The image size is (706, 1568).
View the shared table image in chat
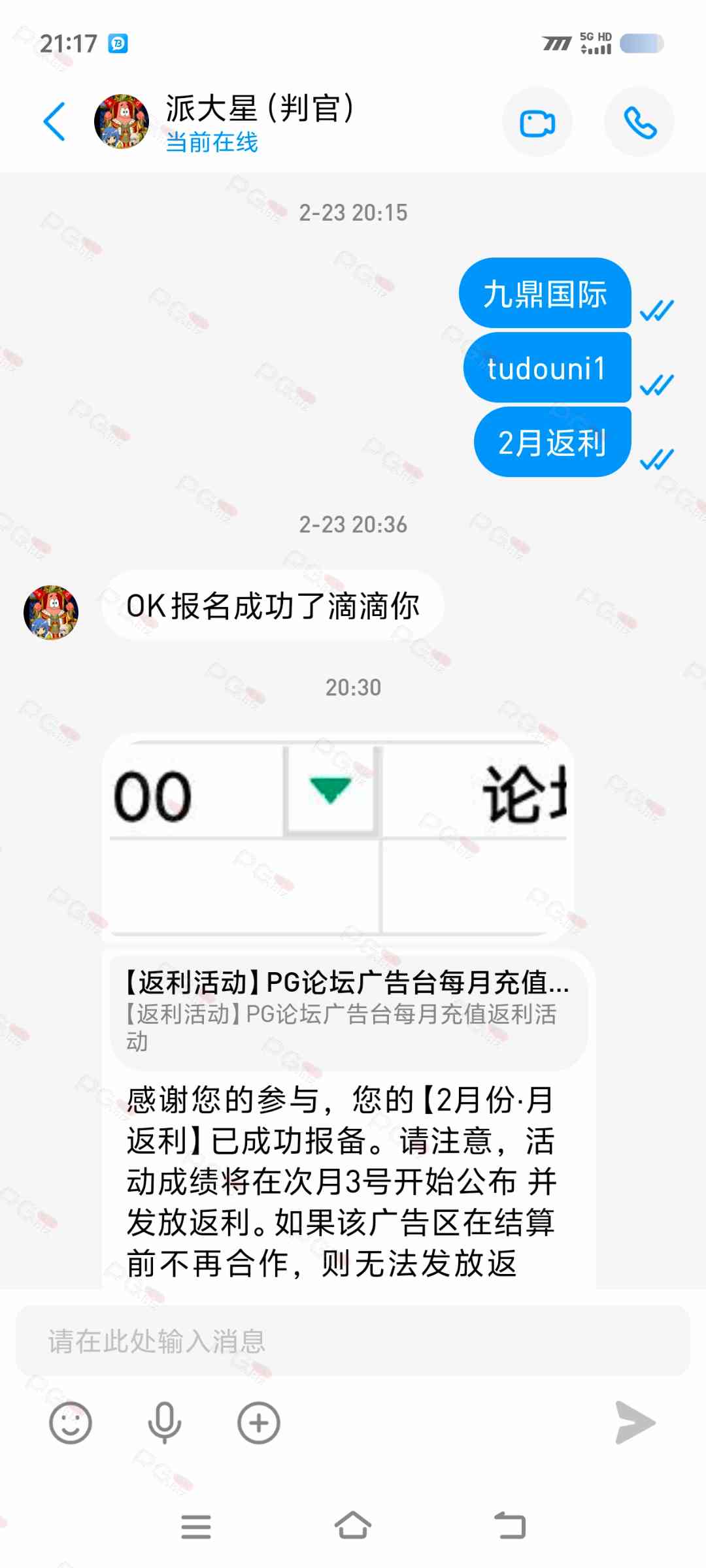coord(338,838)
